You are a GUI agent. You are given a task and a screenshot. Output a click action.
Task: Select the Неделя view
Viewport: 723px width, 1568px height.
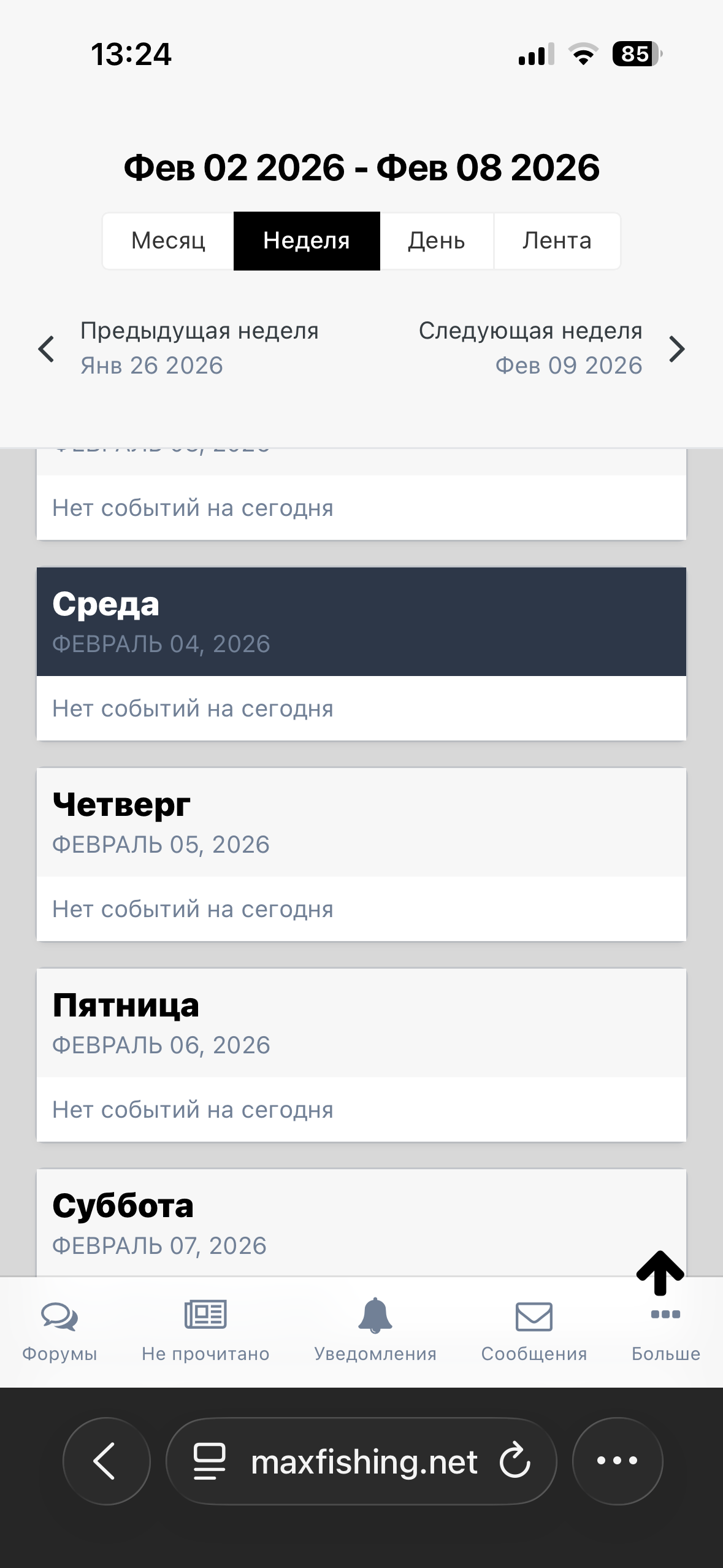(x=307, y=241)
